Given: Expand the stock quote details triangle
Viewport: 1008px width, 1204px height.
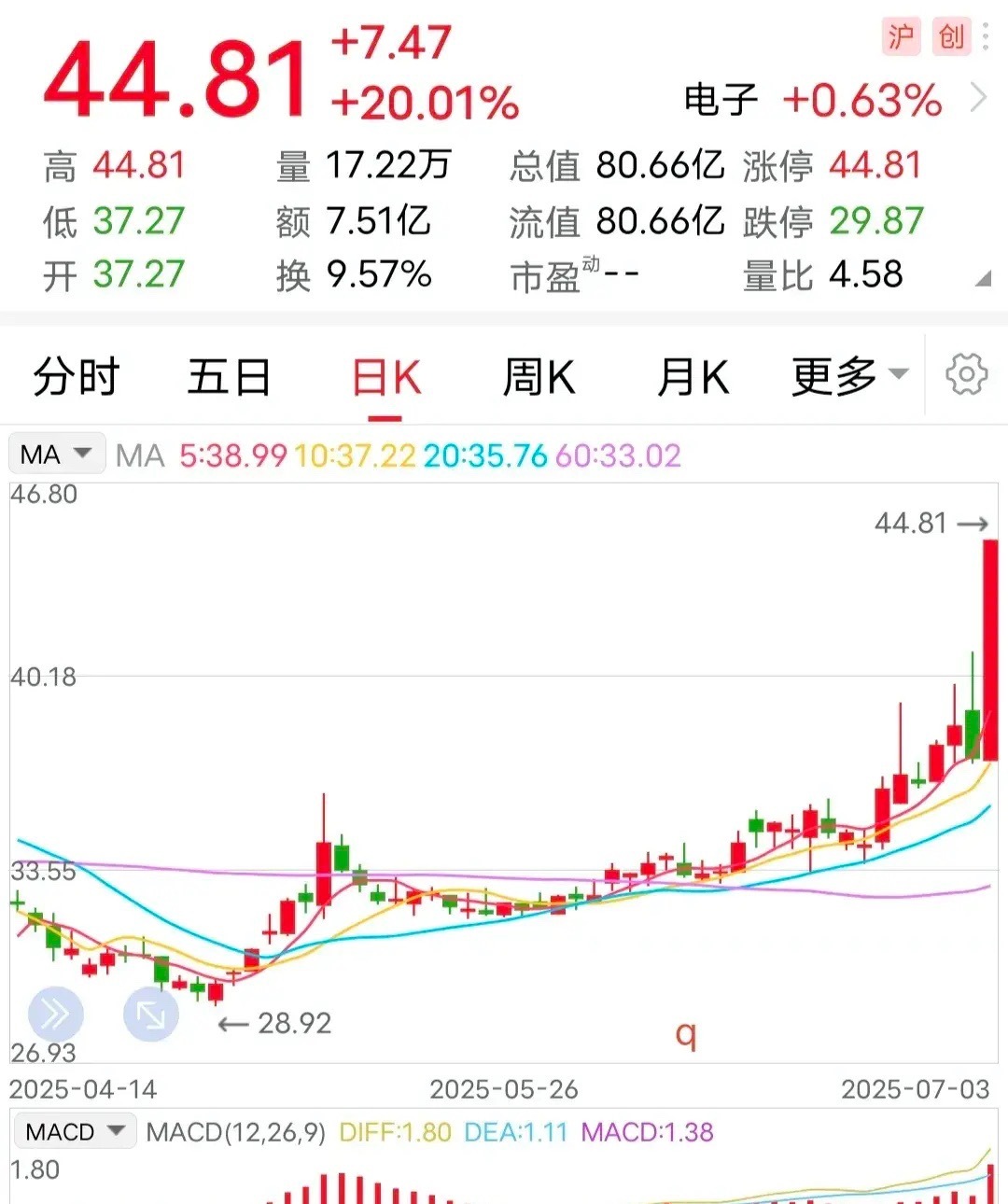Looking at the screenshot, I should [983, 278].
